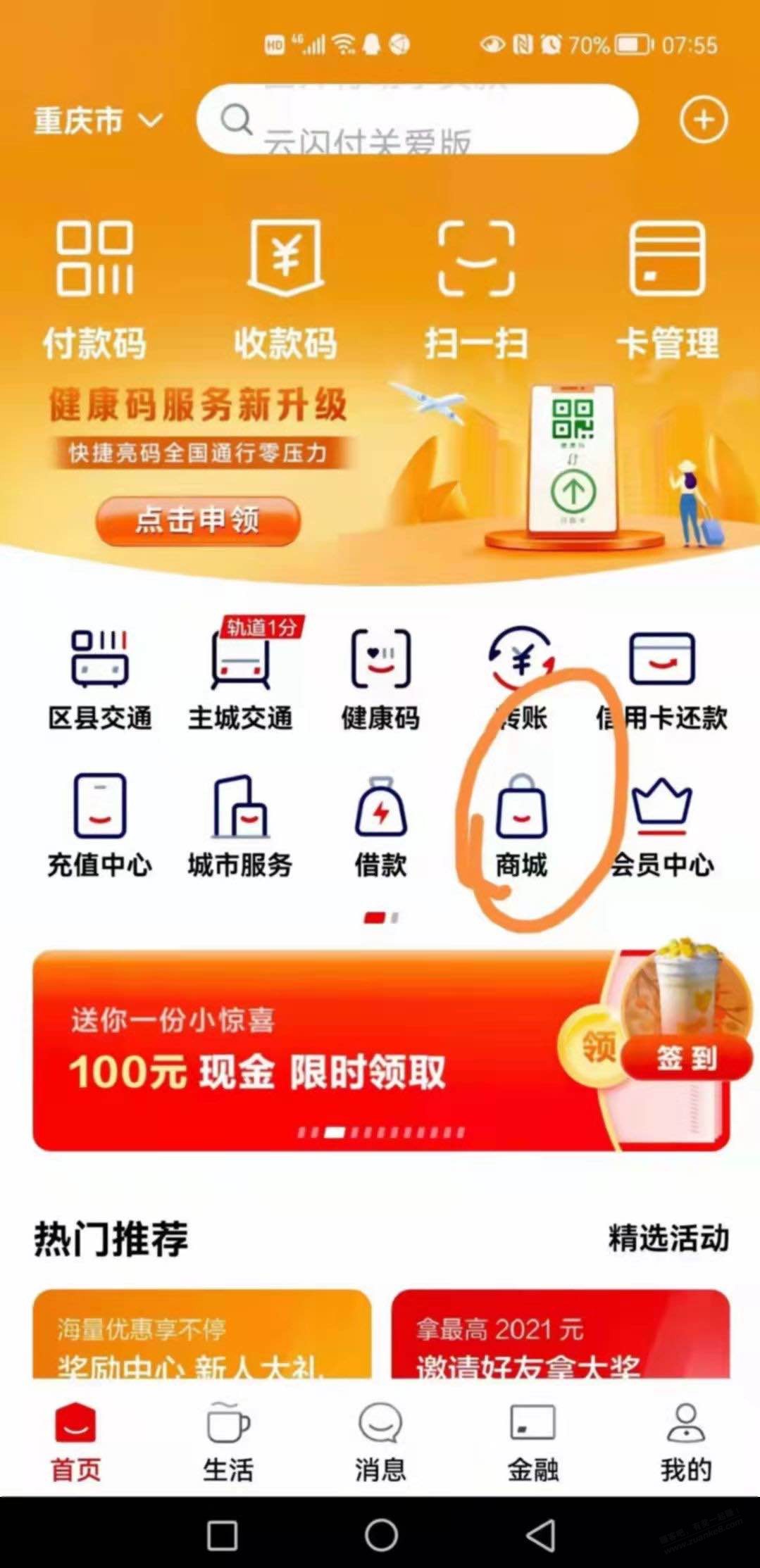
Task: Launch 扫一扫 scanner
Action: pos(476,289)
